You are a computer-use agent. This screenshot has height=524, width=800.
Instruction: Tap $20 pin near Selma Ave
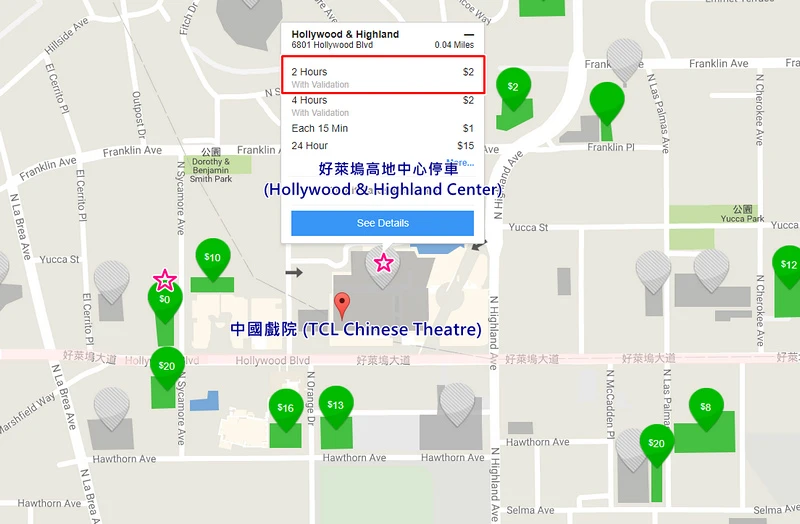click(656, 444)
